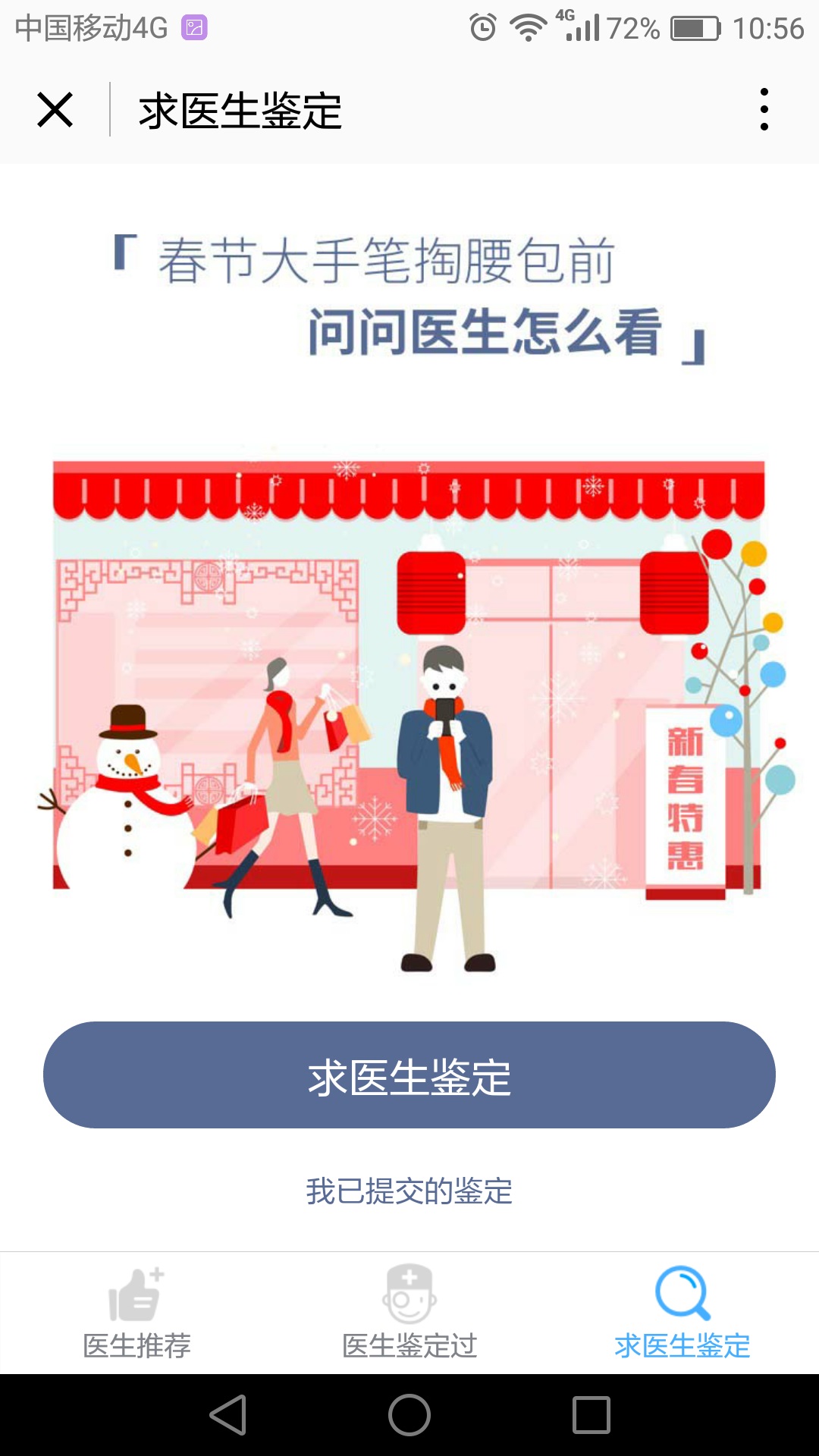Switch to the 医生鉴定过 tab
The image size is (819, 1456).
(x=409, y=1313)
